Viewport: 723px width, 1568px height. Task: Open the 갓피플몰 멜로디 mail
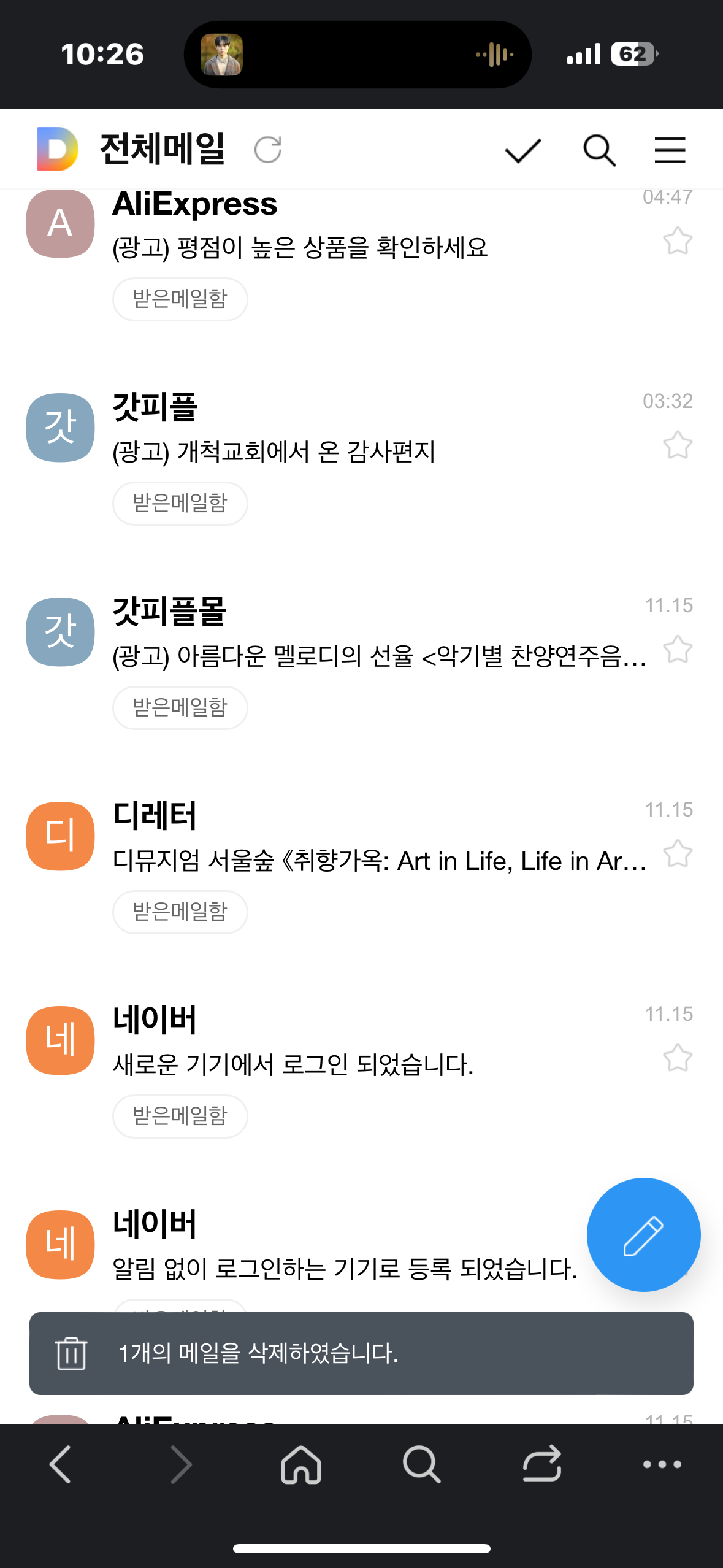[x=368, y=656]
